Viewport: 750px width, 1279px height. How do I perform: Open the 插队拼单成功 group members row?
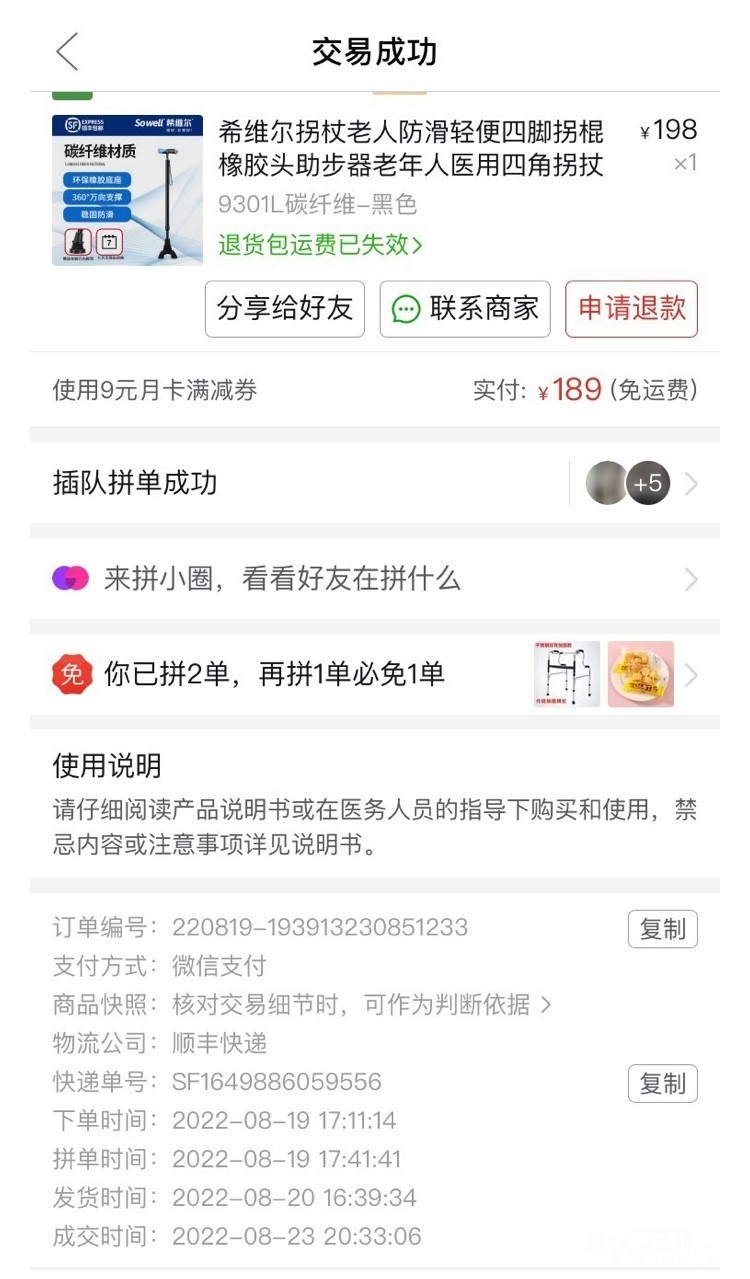pyautogui.click(x=374, y=484)
